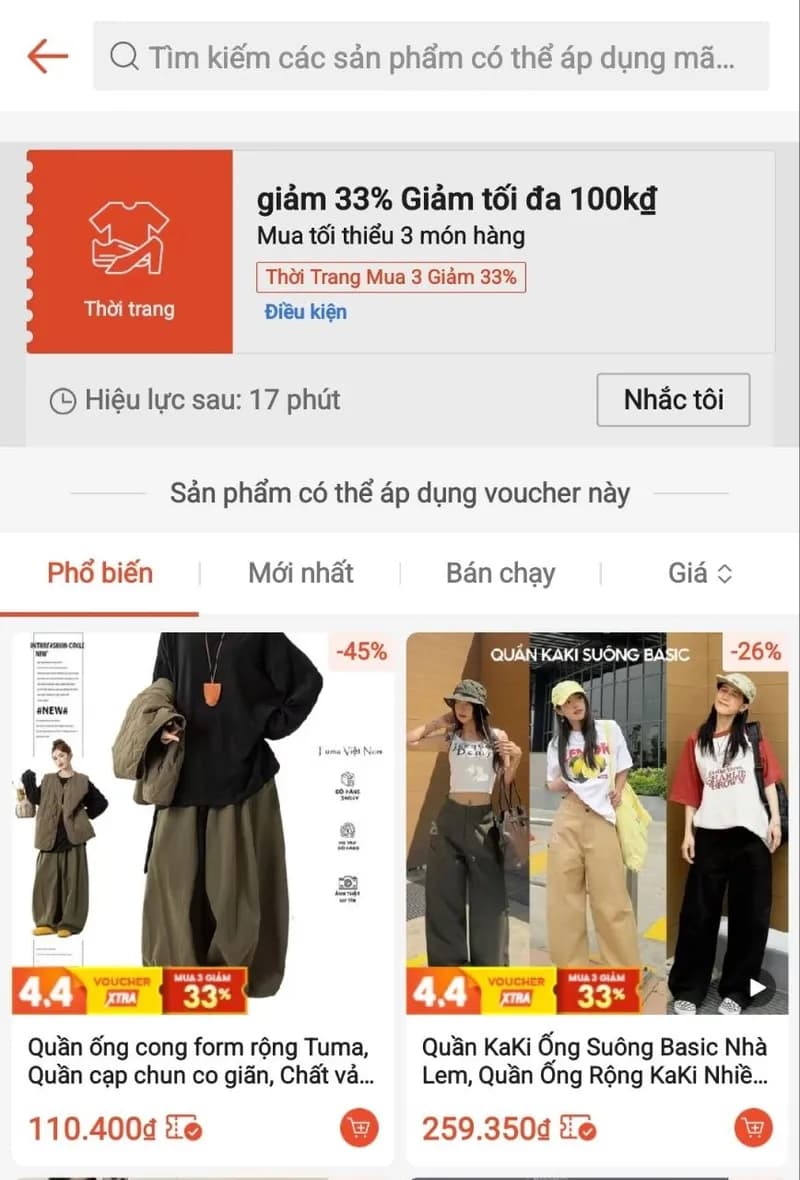800x1180 pixels.
Task: Open the Giá price sort dropdown
Action: 700,572
